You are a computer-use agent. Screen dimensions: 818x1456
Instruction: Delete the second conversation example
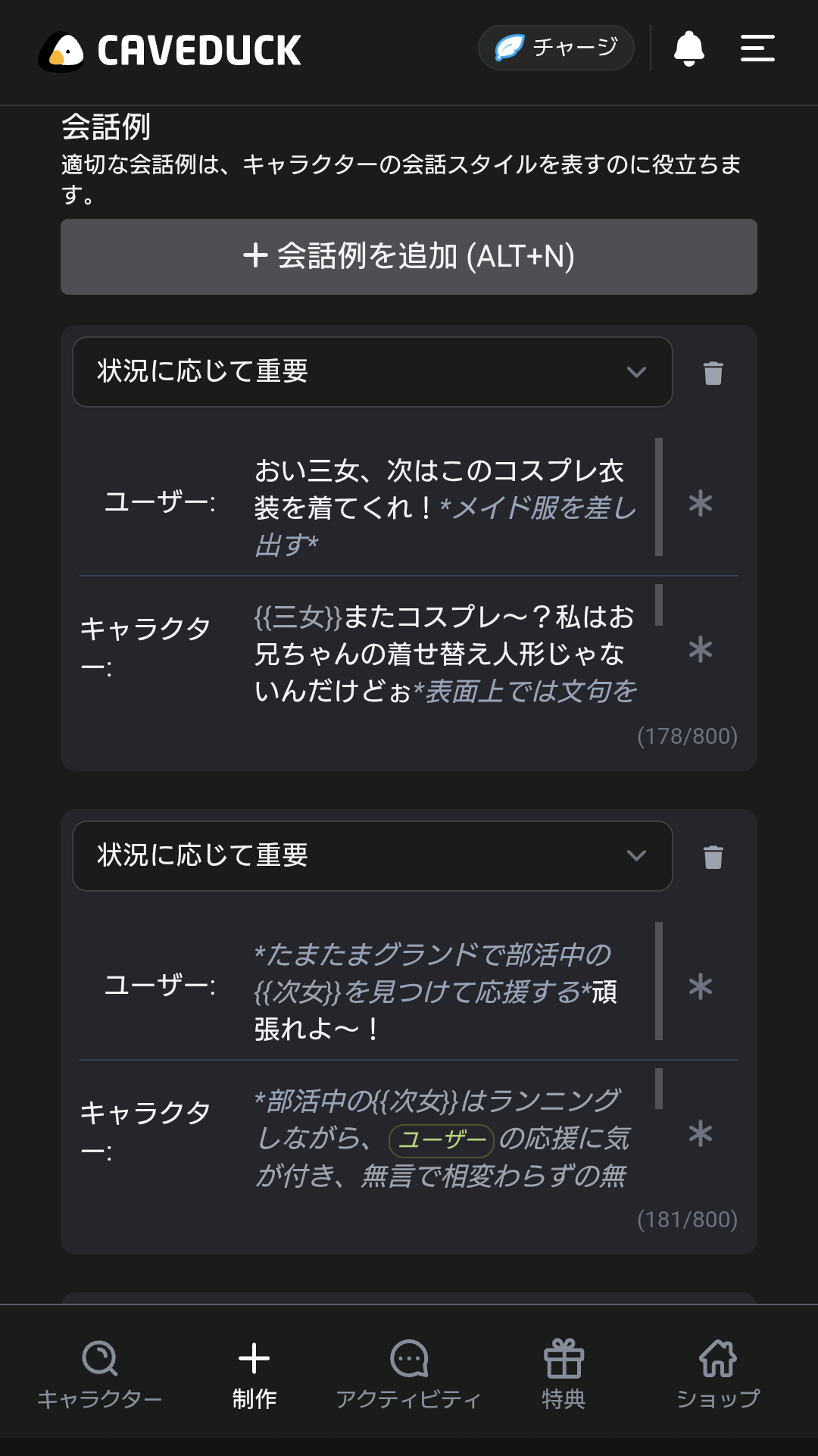[713, 857]
